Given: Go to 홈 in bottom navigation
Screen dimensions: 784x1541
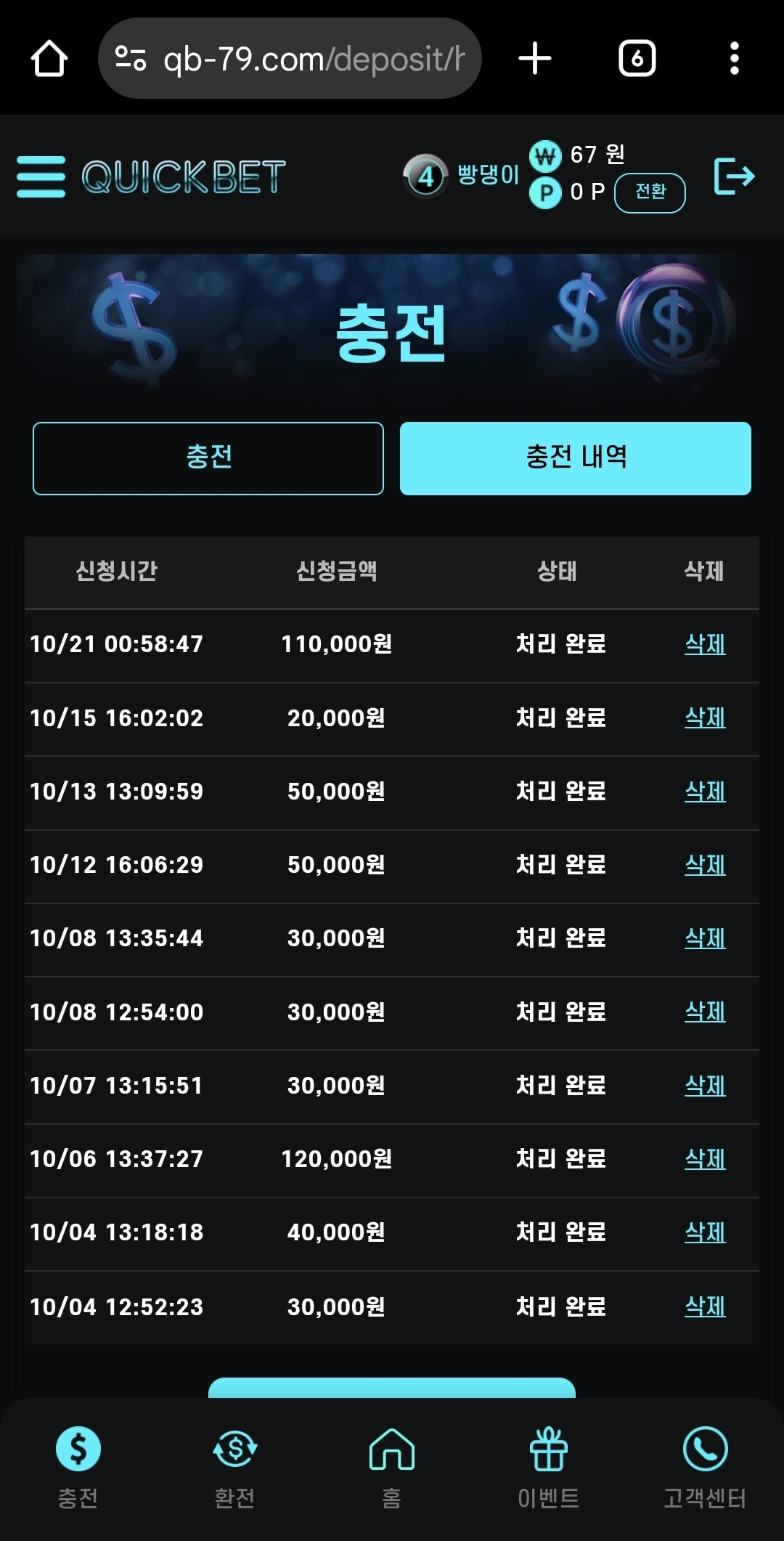Looking at the screenshot, I should pyautogui.click(x=391, y=1463).
